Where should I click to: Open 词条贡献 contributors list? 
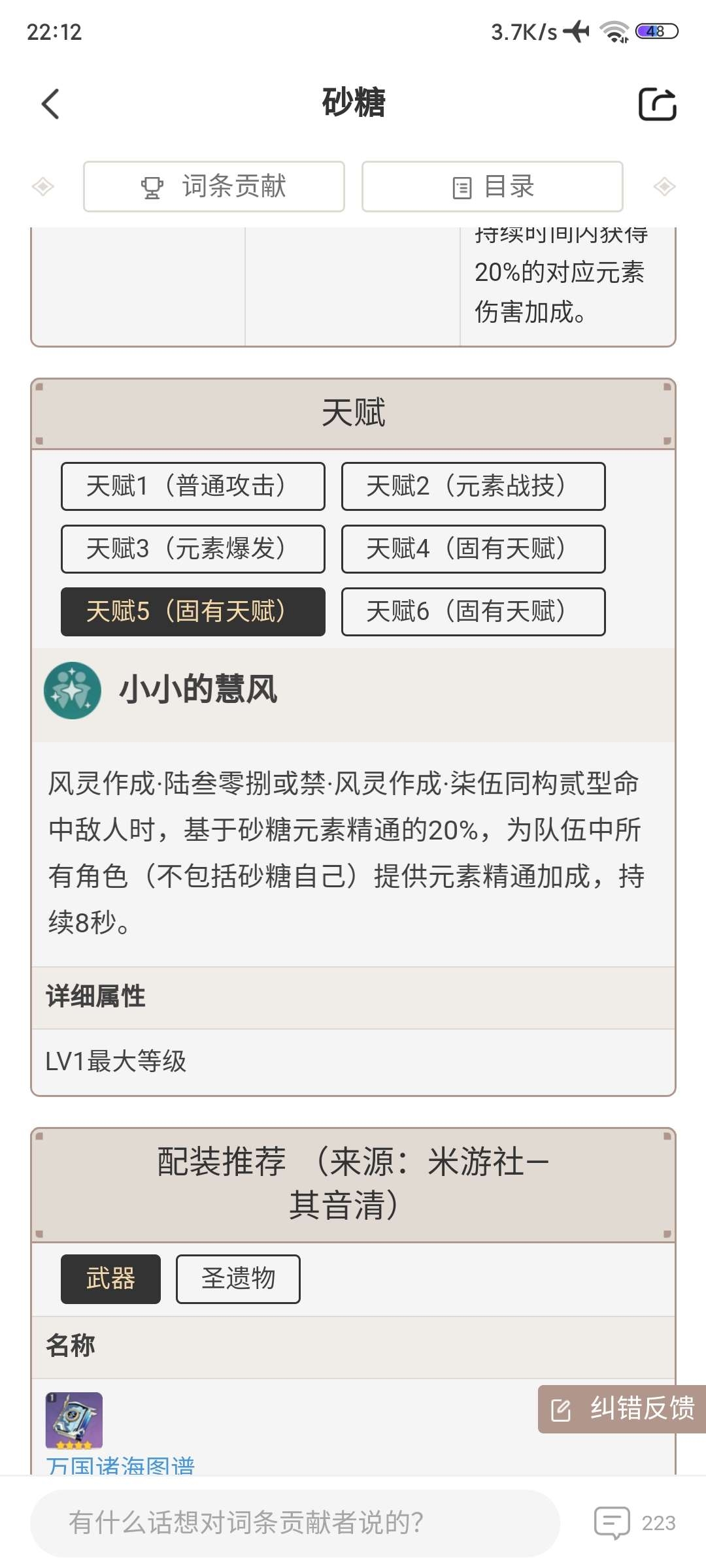[x=214, y=187]
